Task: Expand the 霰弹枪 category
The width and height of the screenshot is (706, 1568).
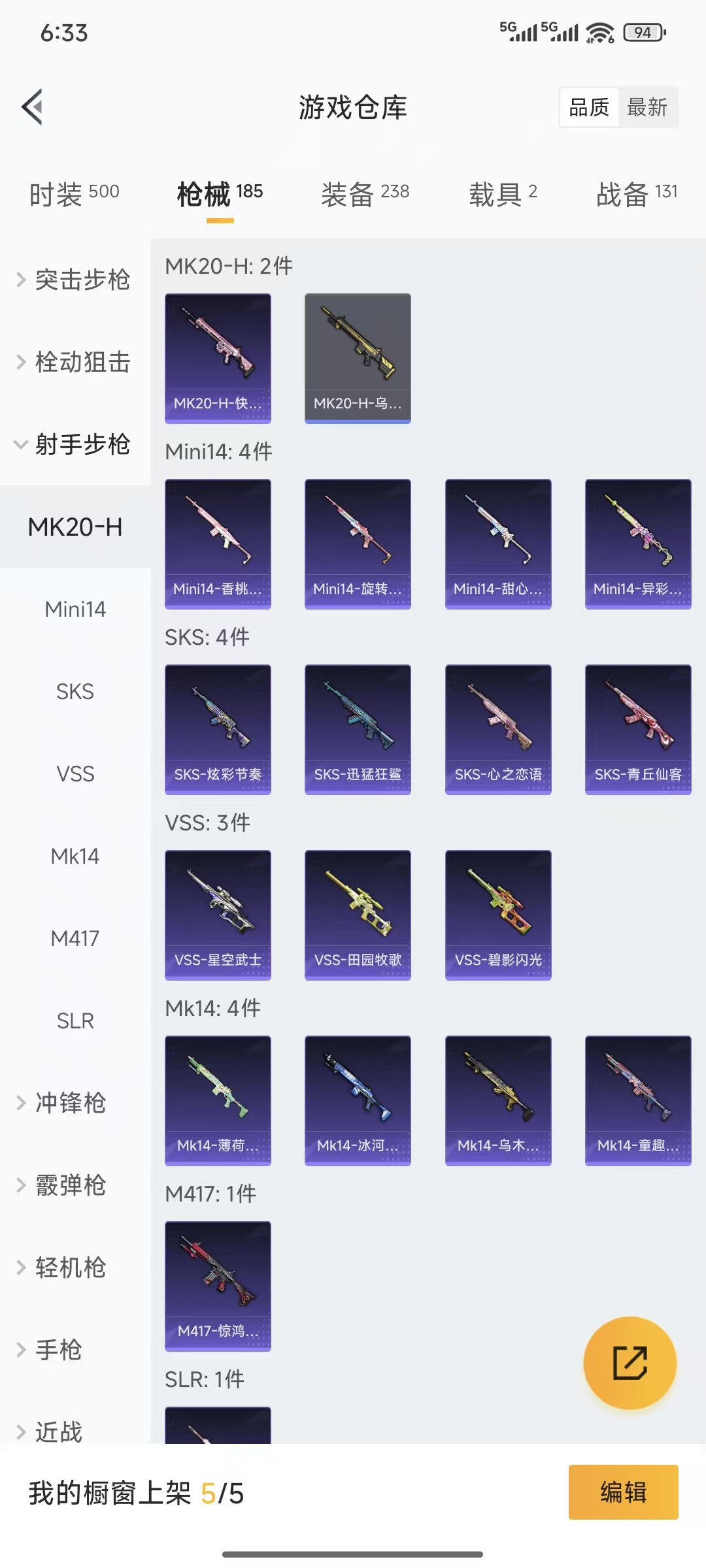Action: pyautogui.click(x=71, y=1185)
